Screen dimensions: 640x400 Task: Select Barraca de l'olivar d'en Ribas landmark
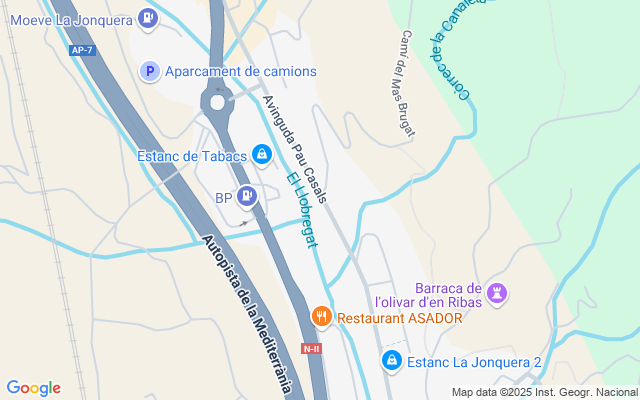(498, 293)
